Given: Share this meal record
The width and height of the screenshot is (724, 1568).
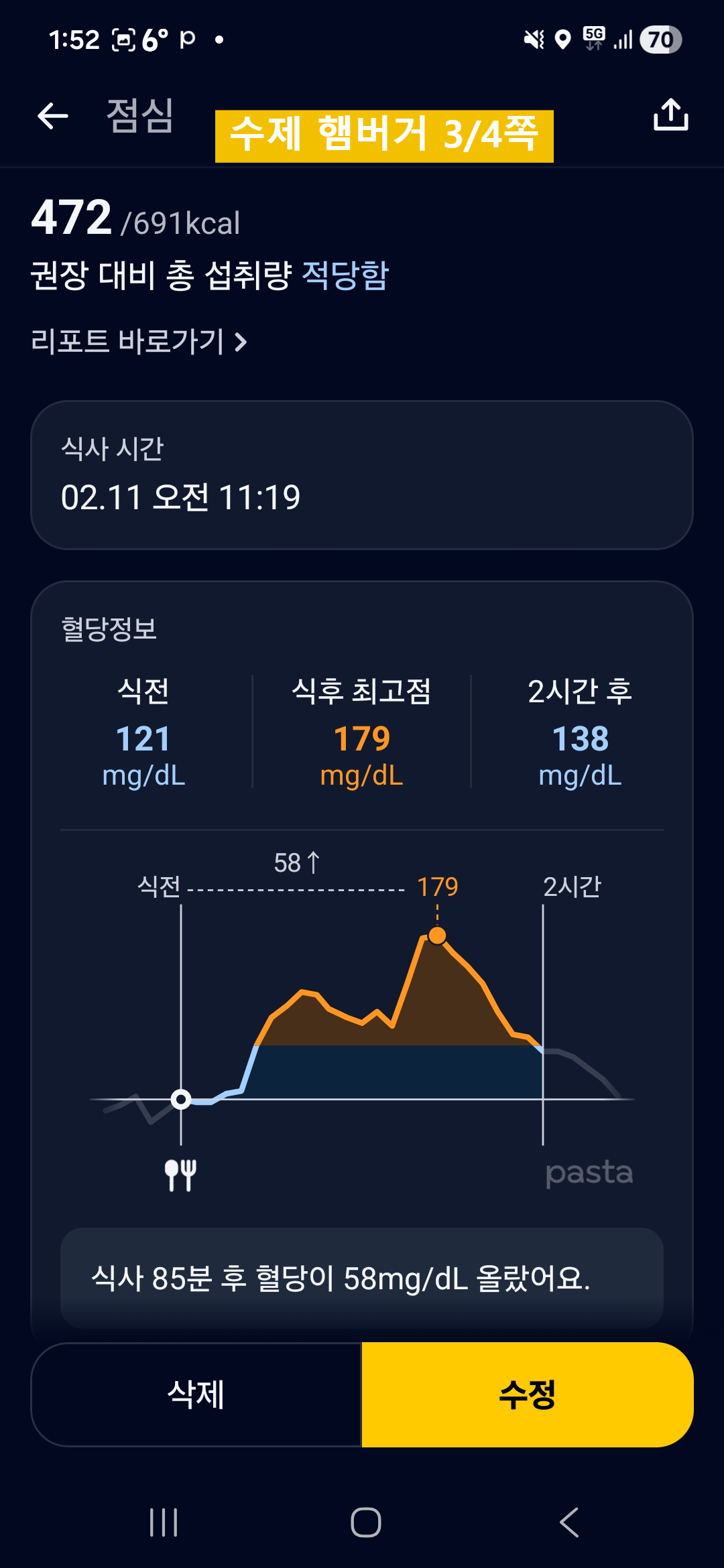Looking at the screenshot, I should click(x=670, y=115).
